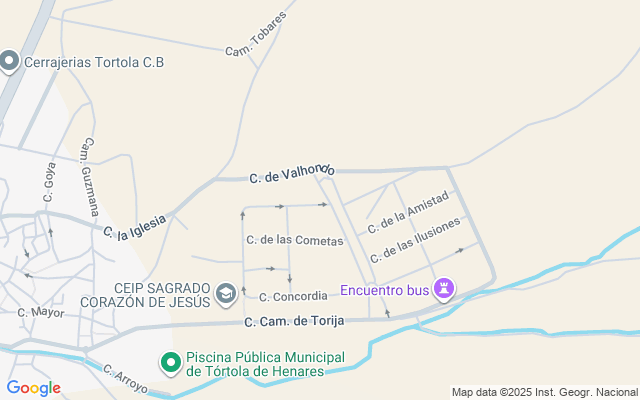Select the CEIP Sagrado Corazón de Jesús school marker
Image resolution: width=640 pixels, height=400 pixels.
226,294
